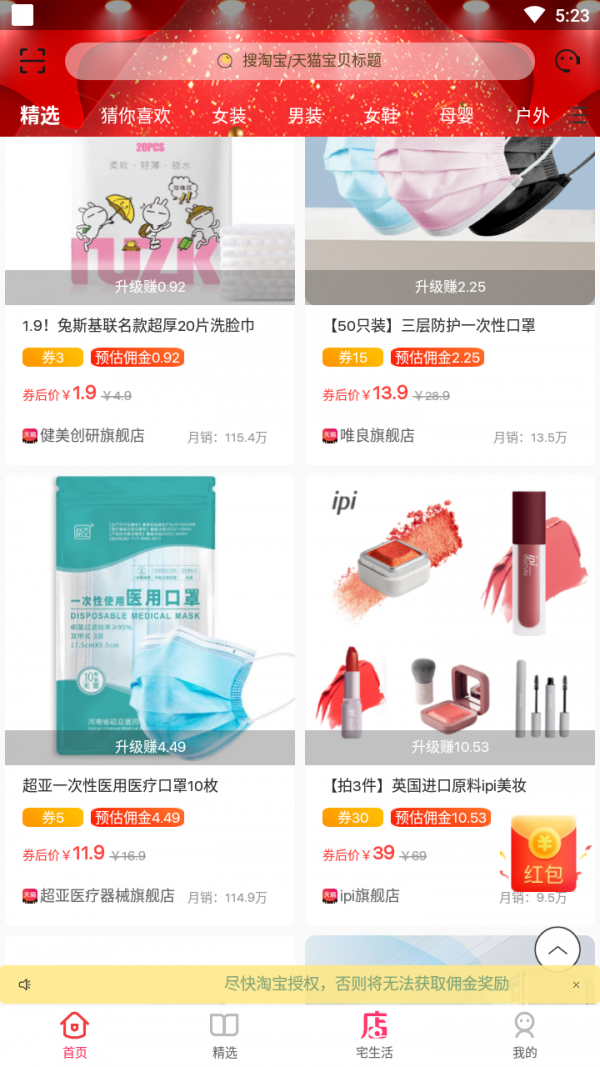600x1067 pixels.
Task: Open the 宅生活 bottom tab
Action: pos(375,1035)
